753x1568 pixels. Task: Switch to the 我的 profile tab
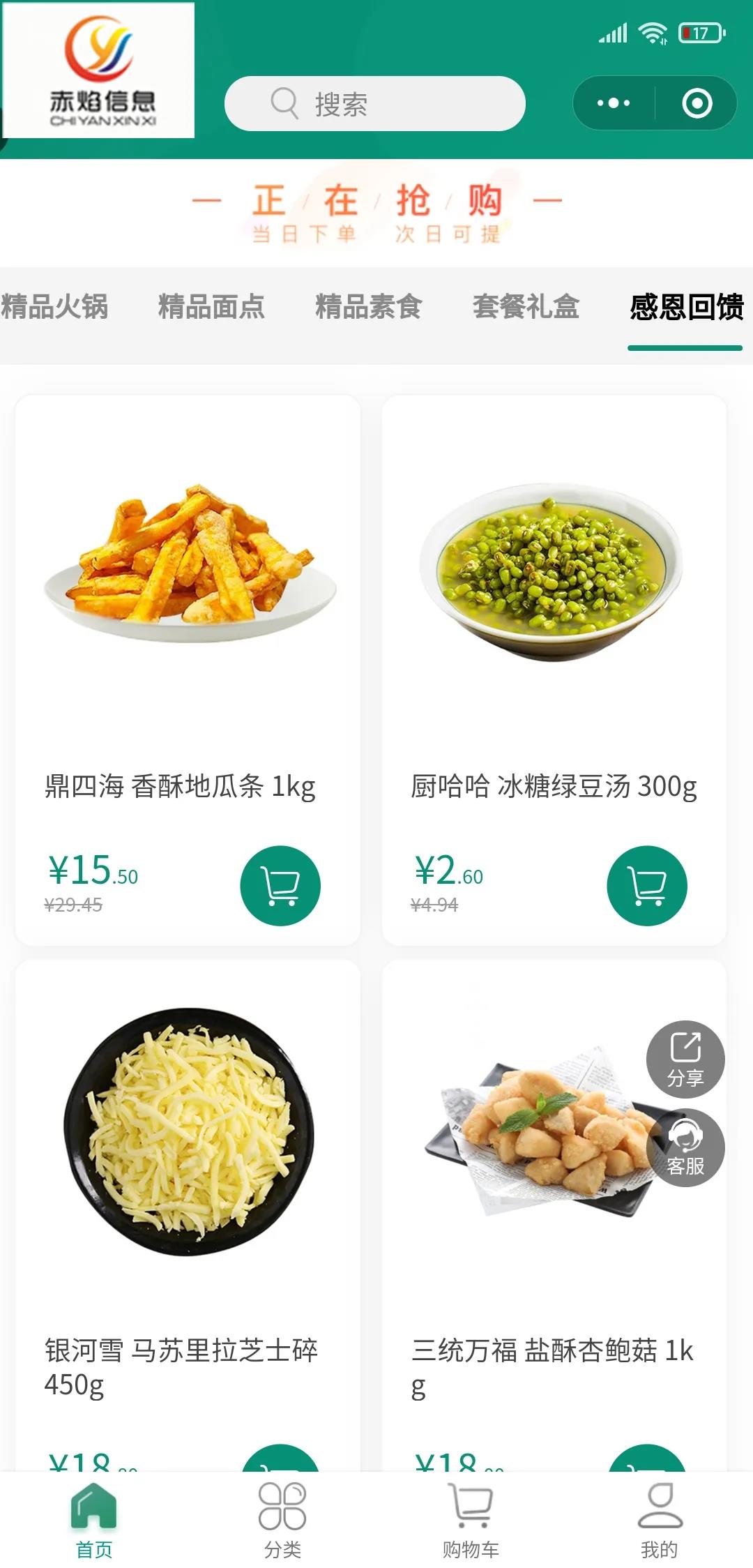click(659, 1521)
